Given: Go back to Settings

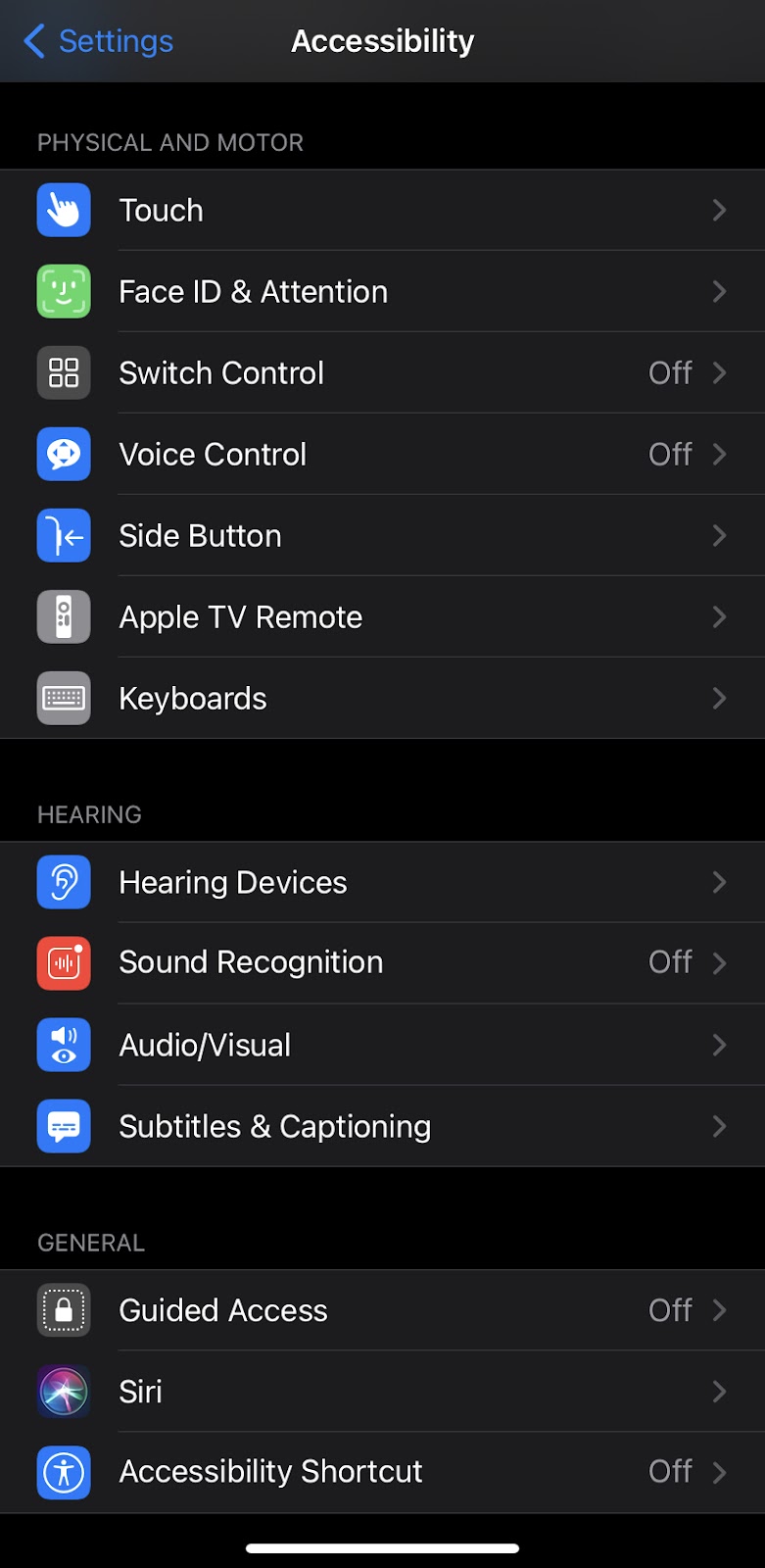Looking at the screenshot, I should [x=98, y=41].
